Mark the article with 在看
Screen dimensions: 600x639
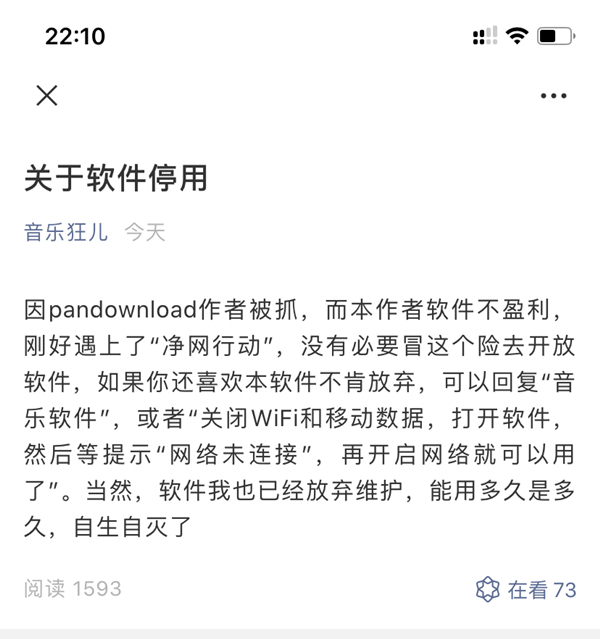point(526,589)
